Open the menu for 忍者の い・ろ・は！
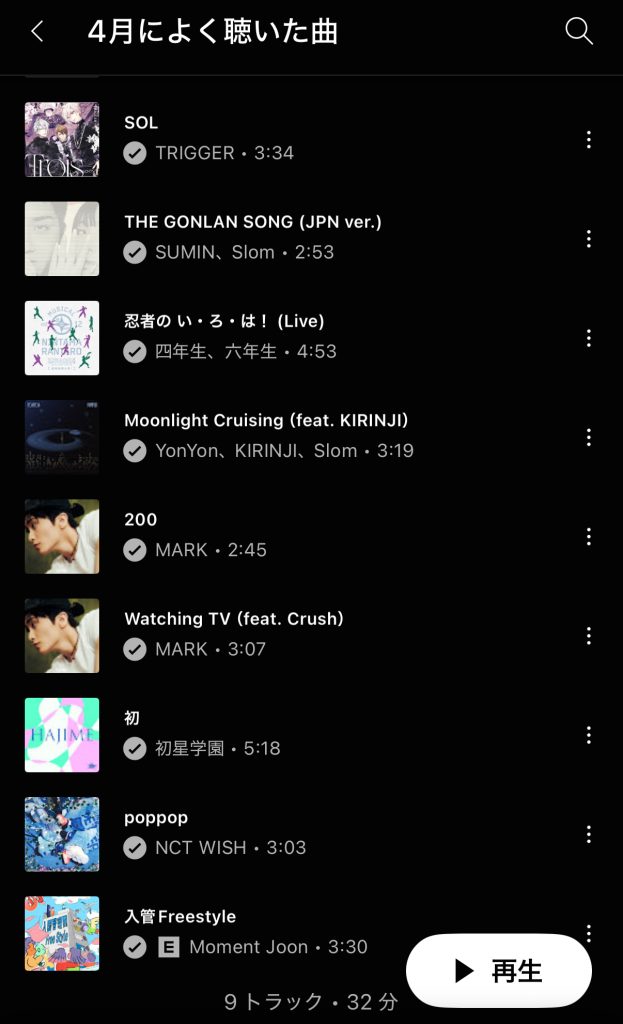 (588, 338)
